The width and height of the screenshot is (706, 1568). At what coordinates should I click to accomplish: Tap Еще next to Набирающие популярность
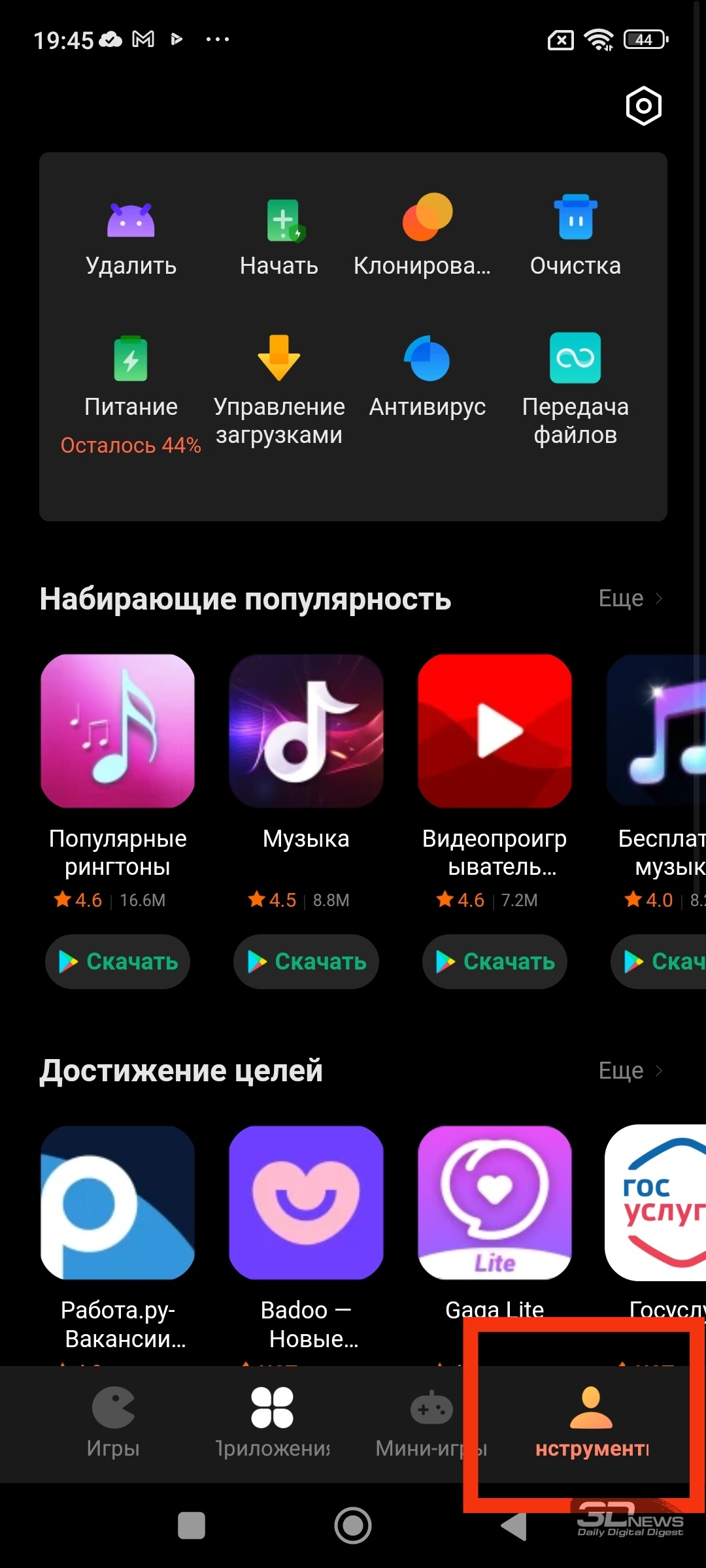(x=630, y=598)
